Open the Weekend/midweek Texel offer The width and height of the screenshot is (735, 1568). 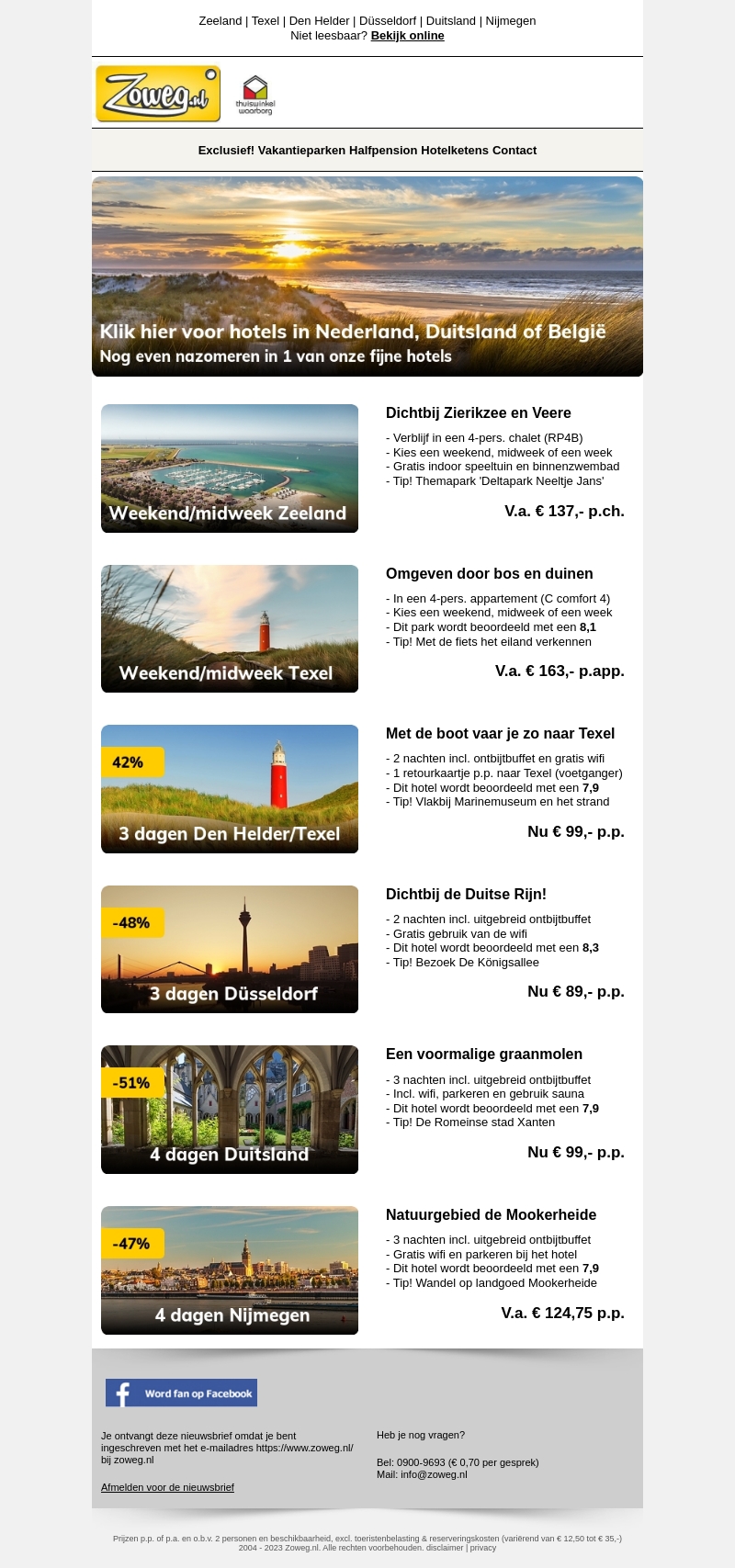tap(230, 629)
